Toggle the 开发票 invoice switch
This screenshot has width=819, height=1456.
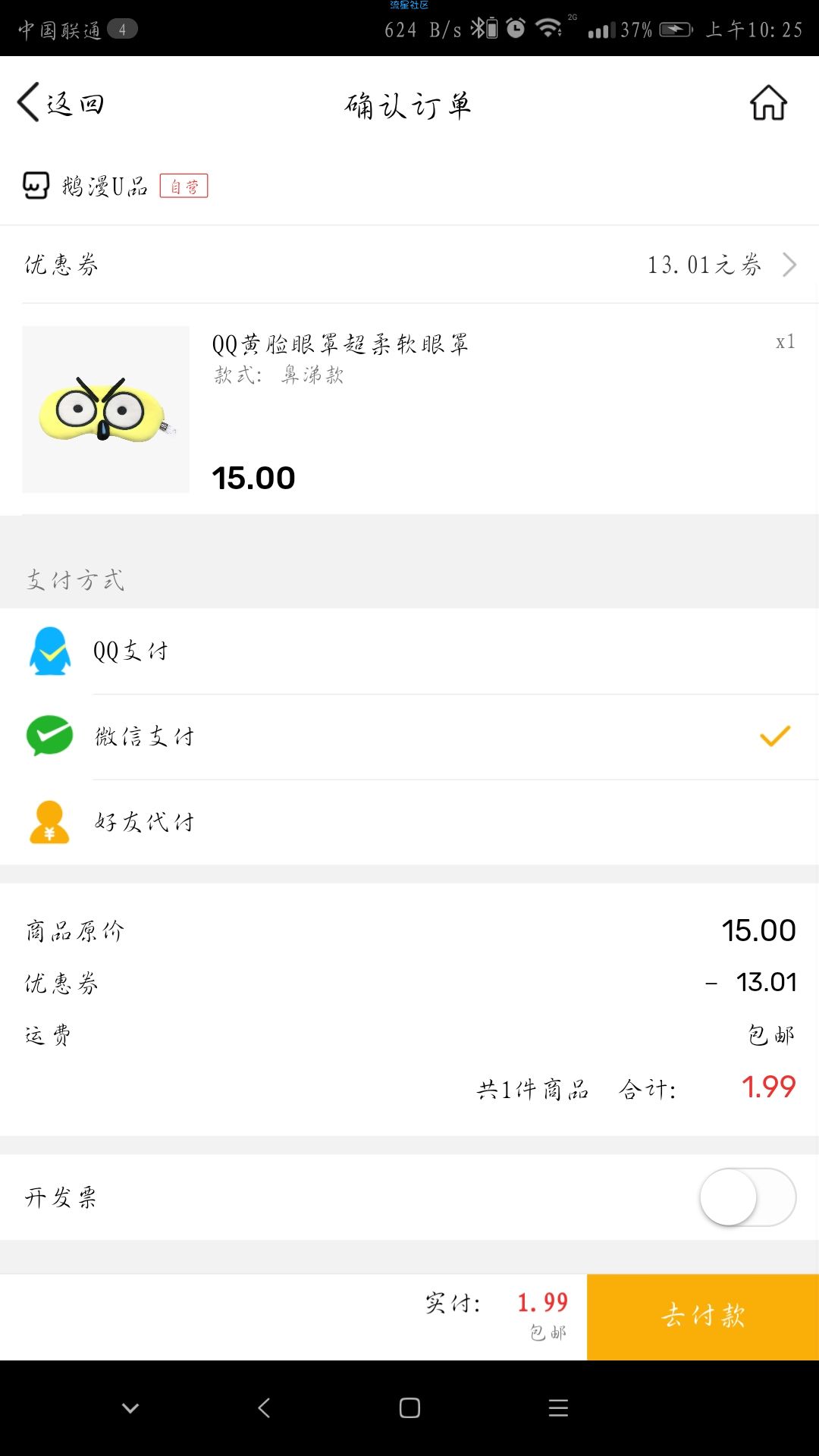click(x=747, y=1197)
